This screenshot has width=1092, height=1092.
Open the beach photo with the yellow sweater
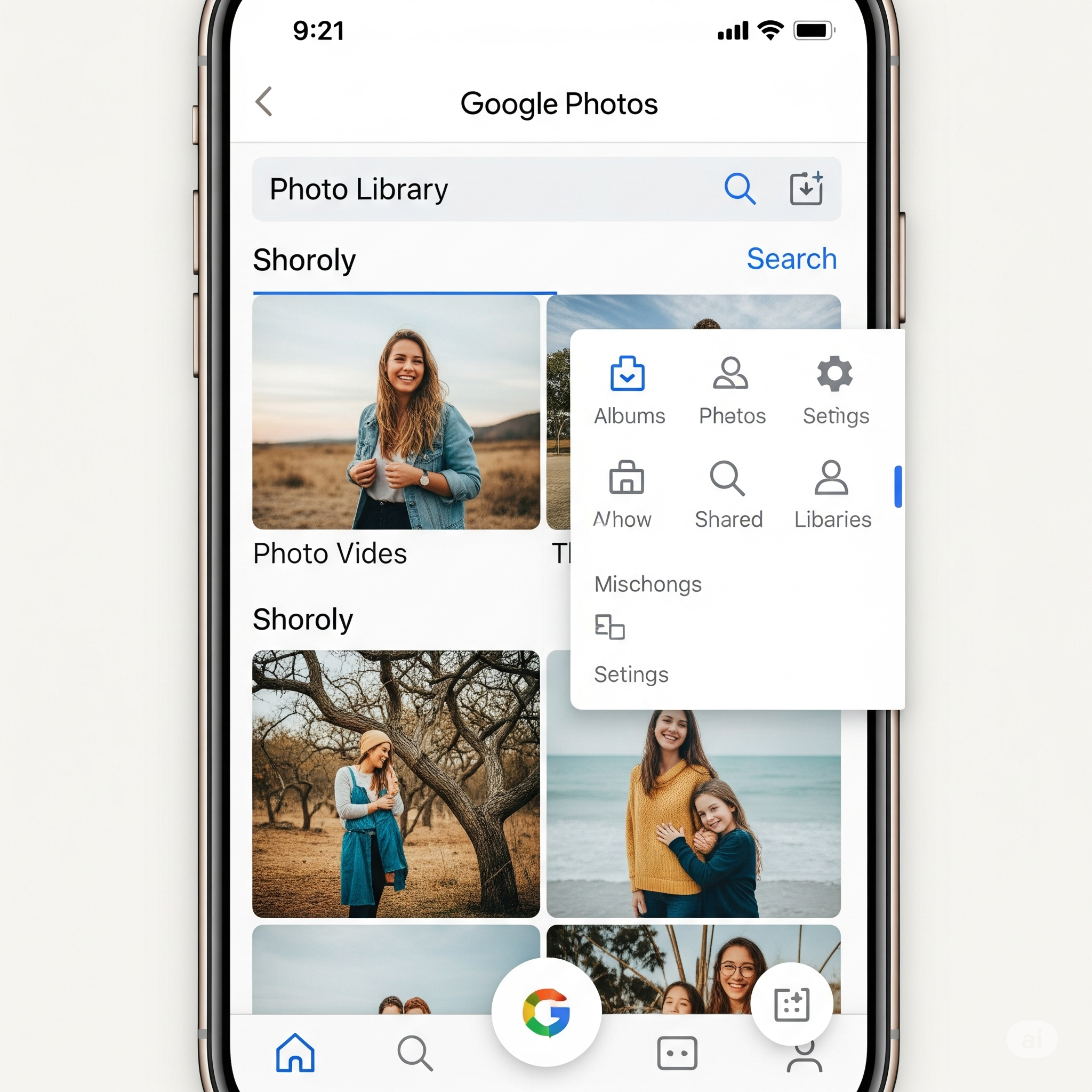click(x=693, y=814)
